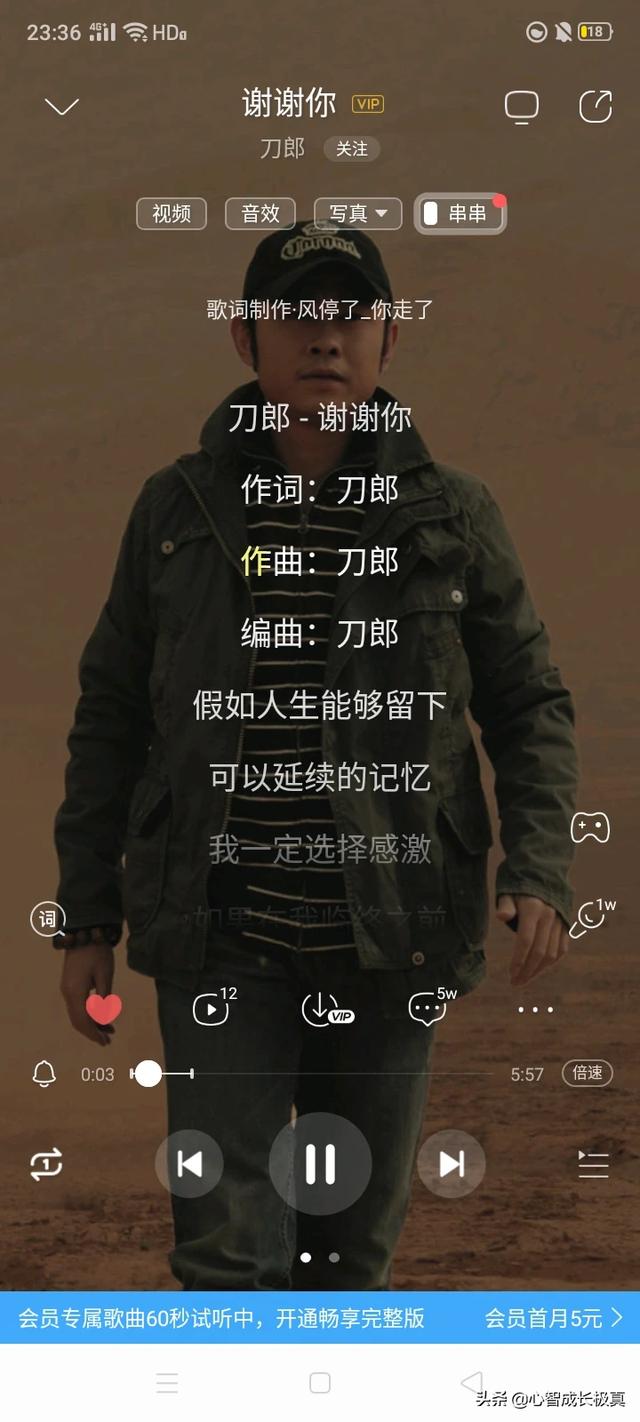Open 音效 sound effects
Viewport: 640px width, 1422px height.
coord(260,213)
